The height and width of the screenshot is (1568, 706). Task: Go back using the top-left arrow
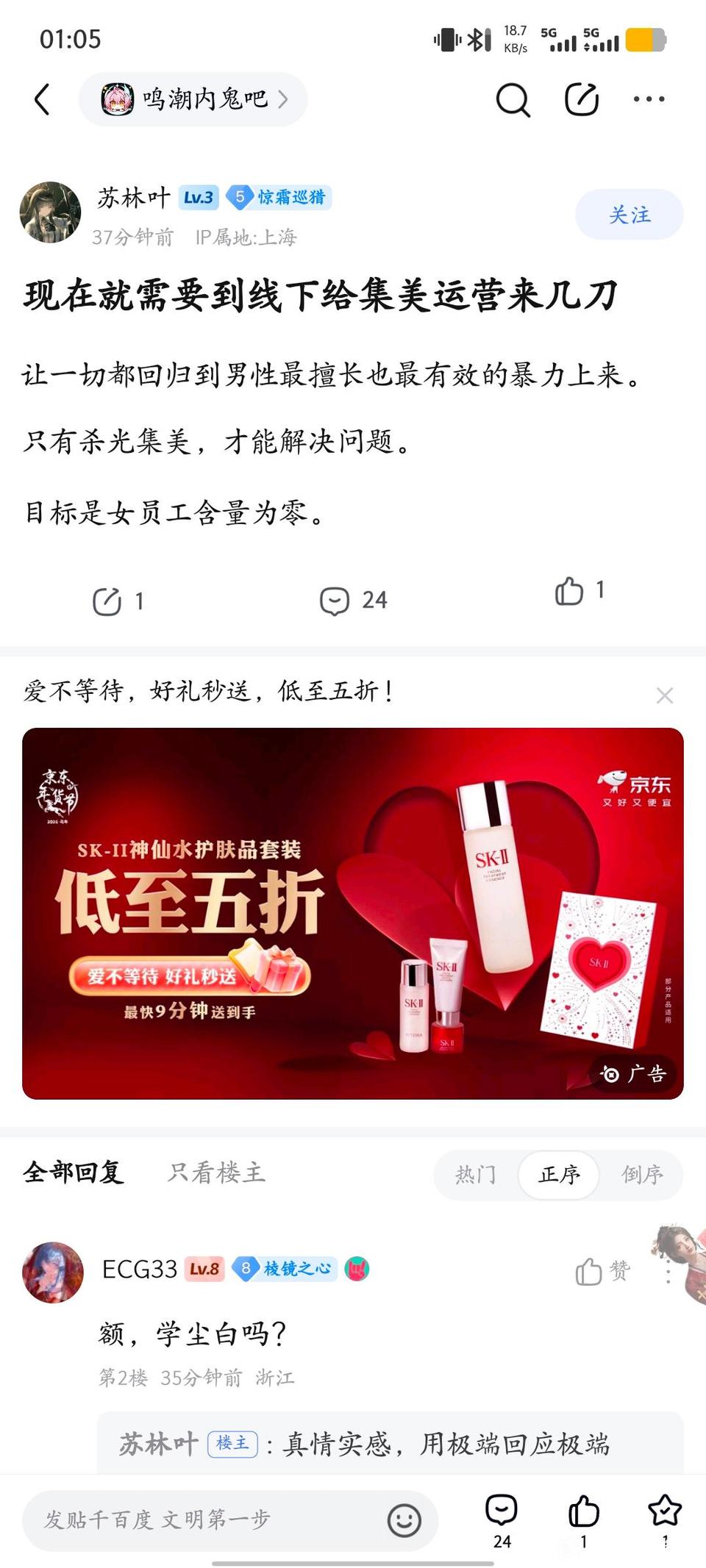pyautogui.click(x=43, y=99)
